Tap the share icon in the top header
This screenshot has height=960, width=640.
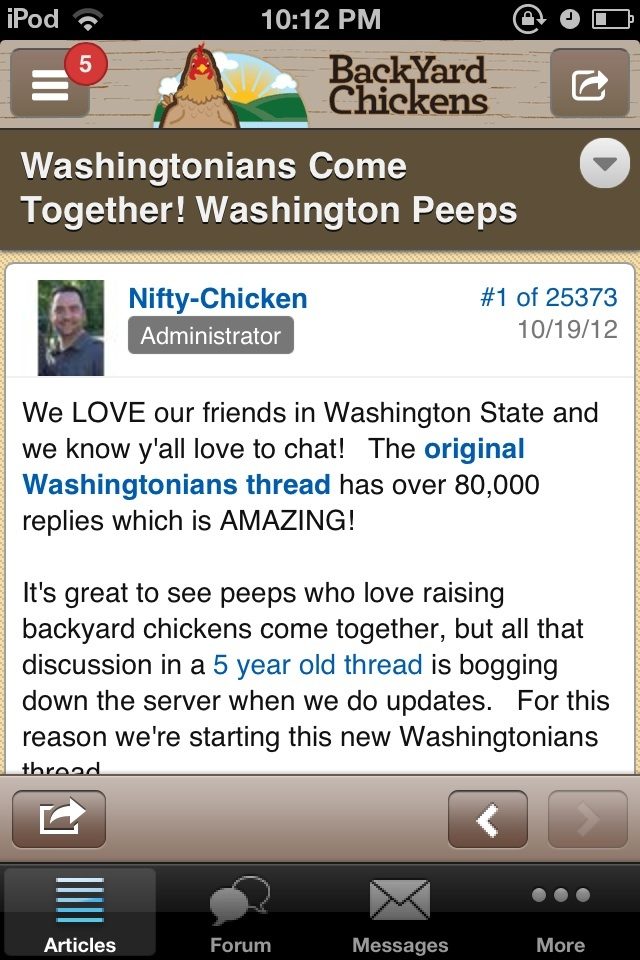[589, 84]
